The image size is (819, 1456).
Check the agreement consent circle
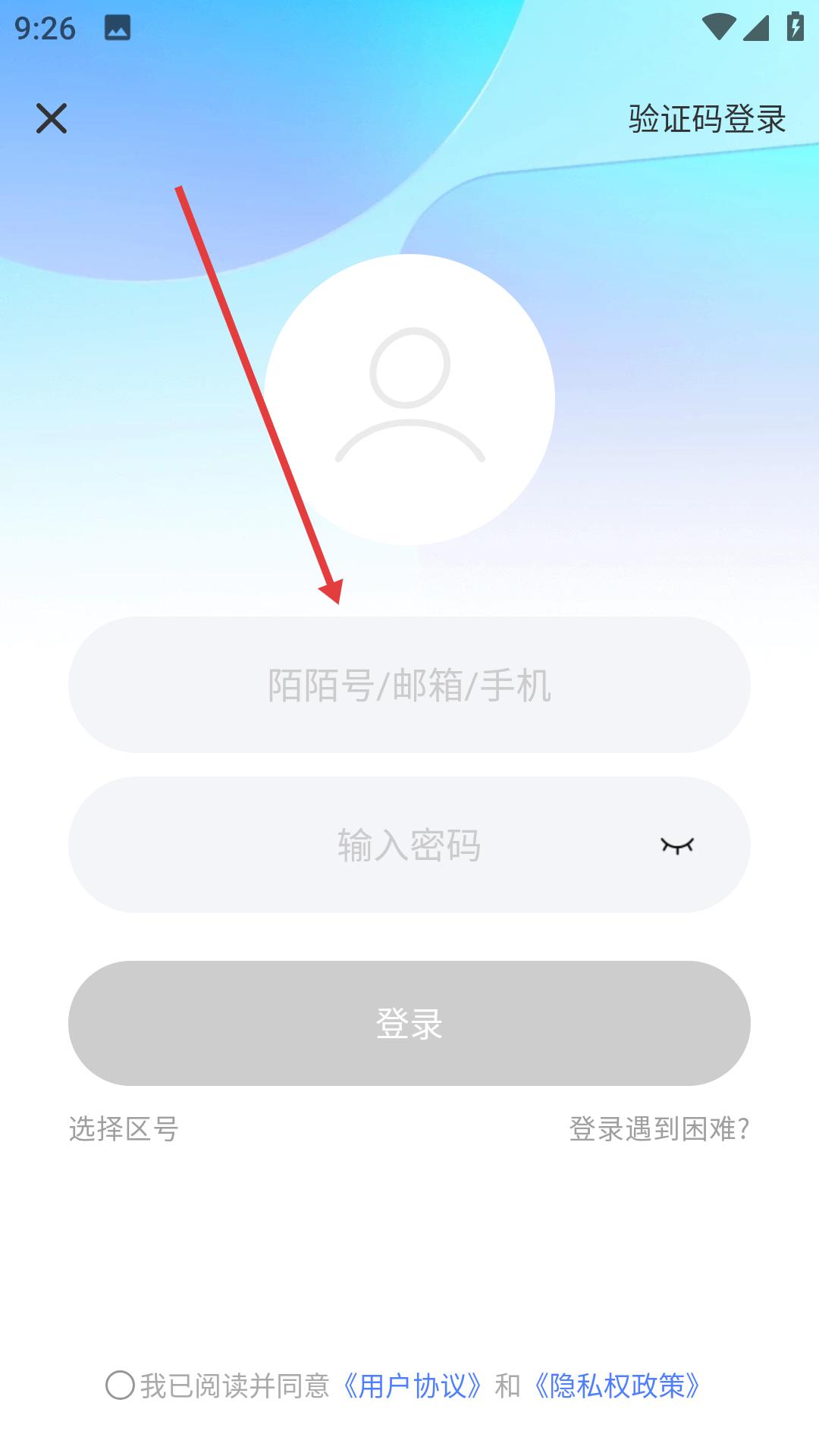[x=120, y=1385]
